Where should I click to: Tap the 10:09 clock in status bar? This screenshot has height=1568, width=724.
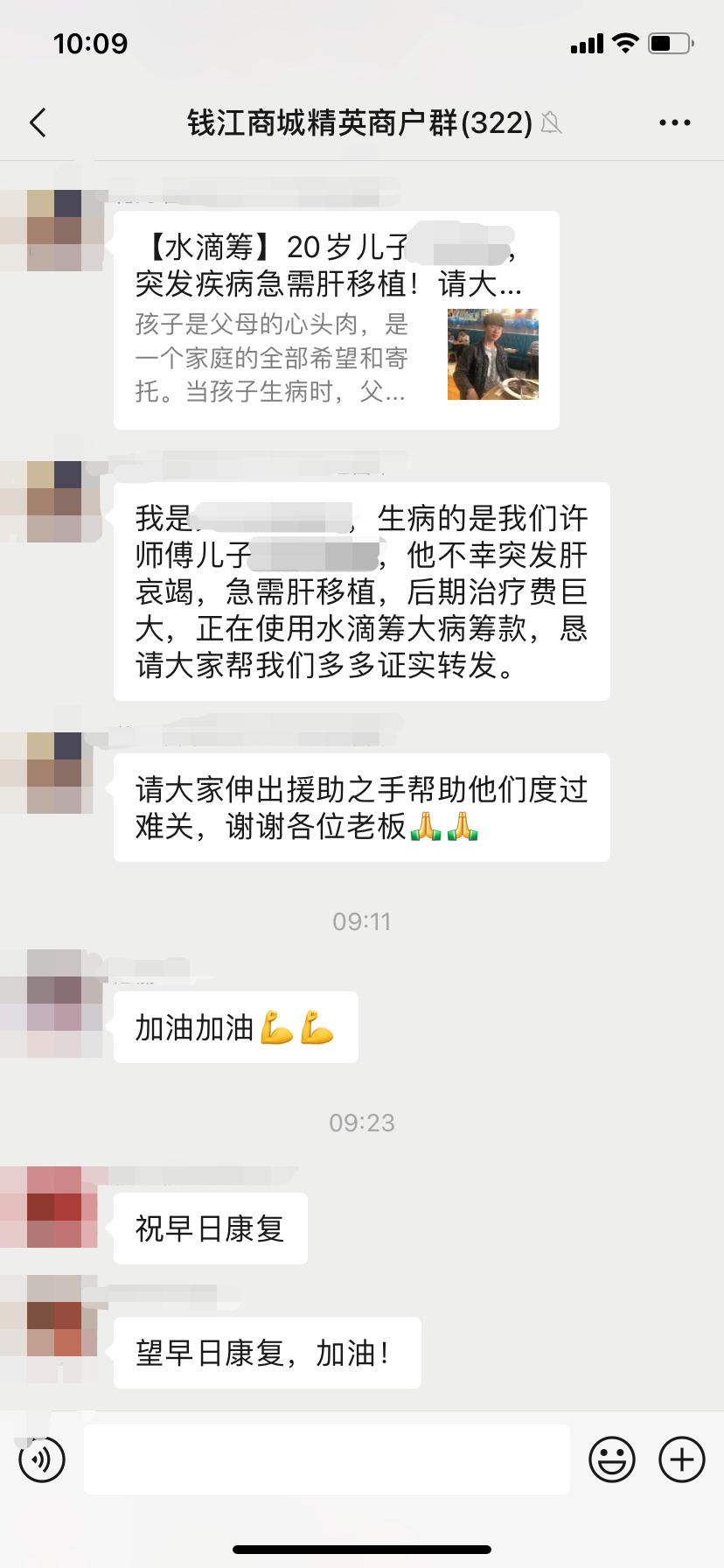tap(88, 43)
